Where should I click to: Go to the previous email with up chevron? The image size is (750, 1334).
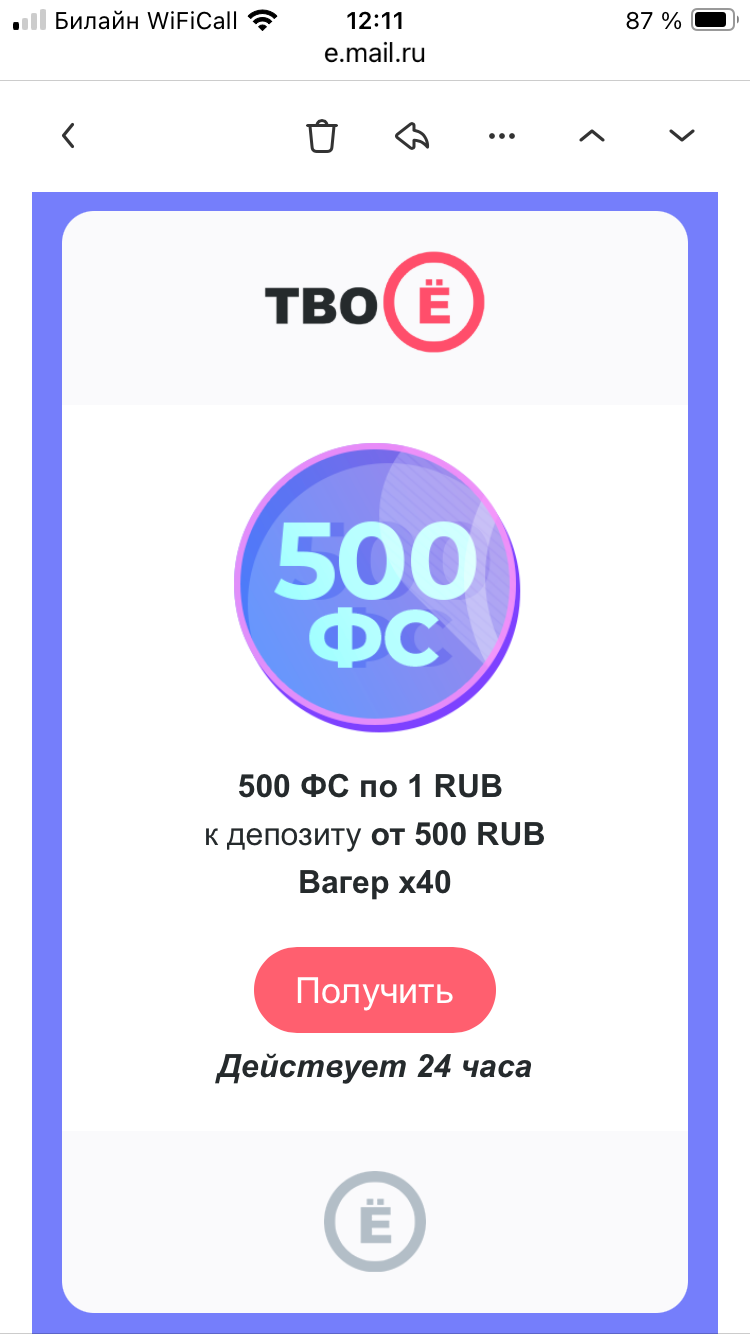tap(592, 136)
